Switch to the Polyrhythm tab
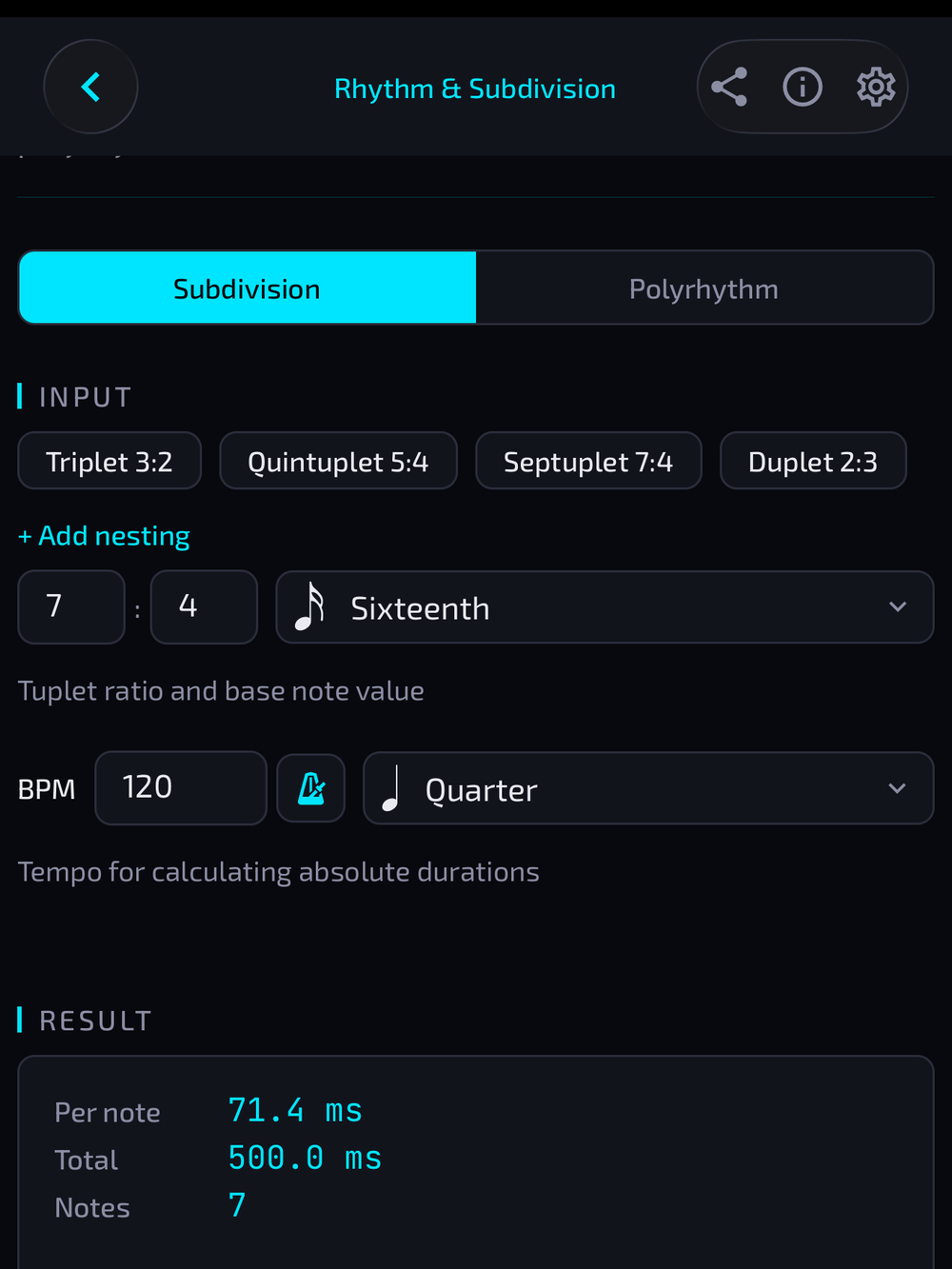Image resolution: width=952 pixels, height=1269 pixels. [704, 288]
